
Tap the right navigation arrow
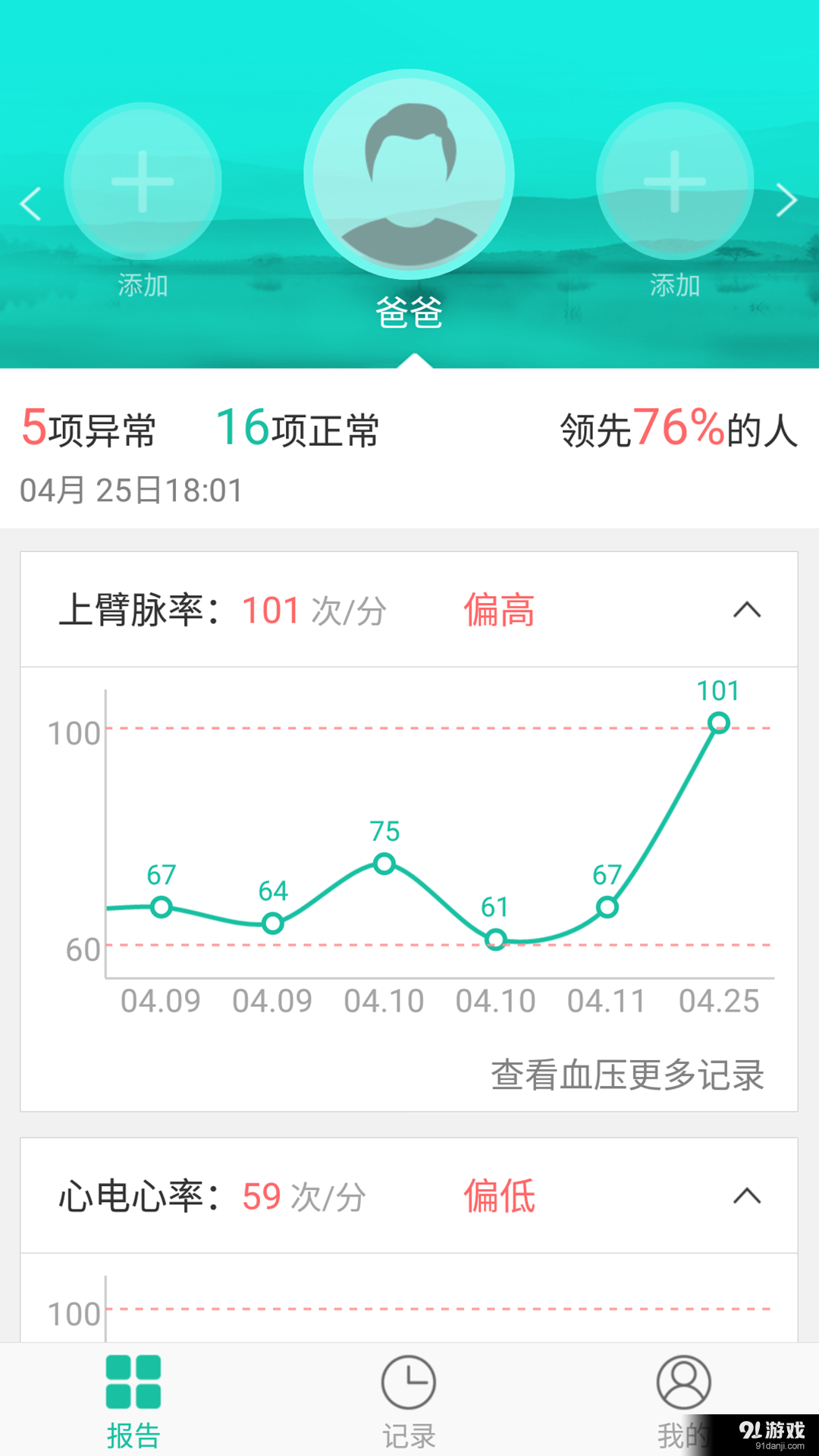(x=789, y=201)
